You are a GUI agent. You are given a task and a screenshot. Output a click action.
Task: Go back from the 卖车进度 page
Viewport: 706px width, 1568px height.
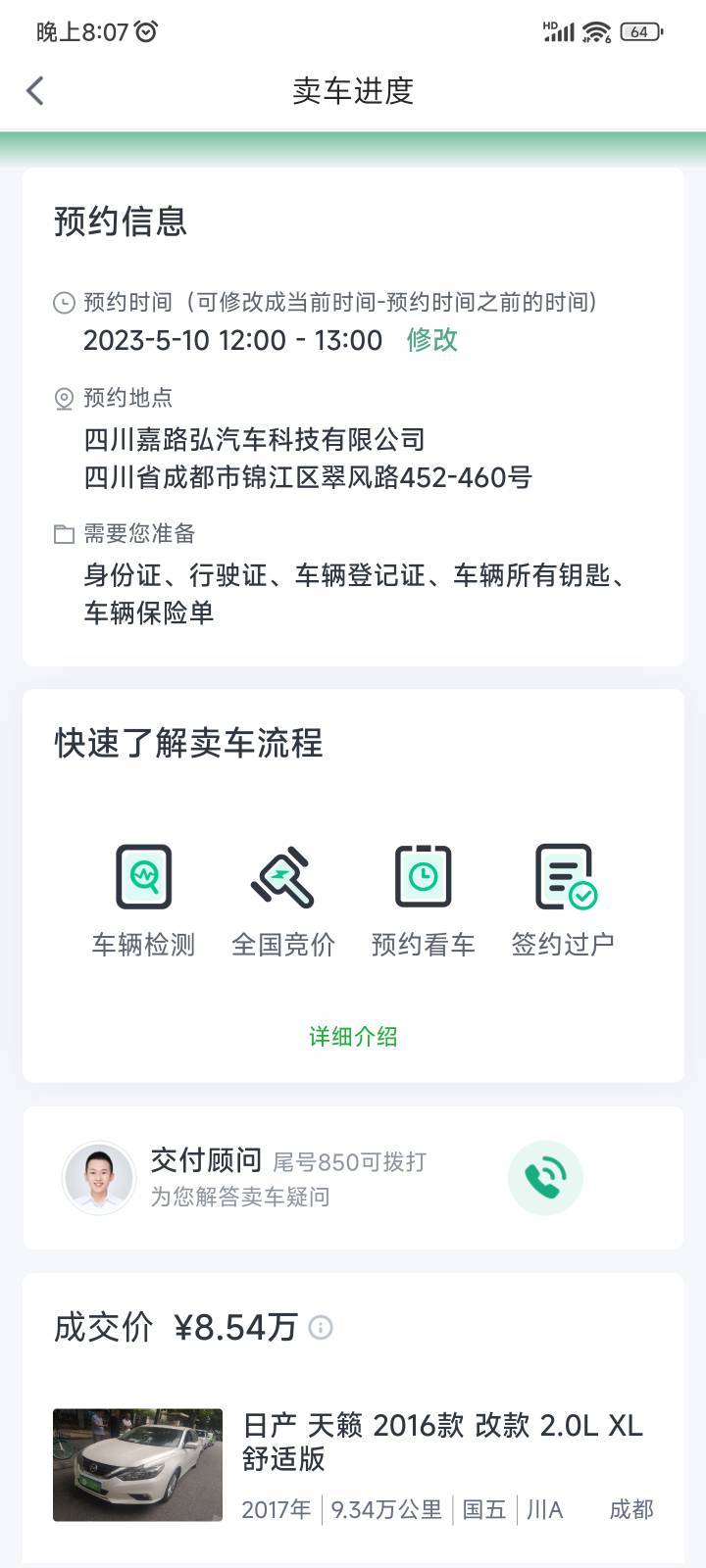tap(35, 91)
